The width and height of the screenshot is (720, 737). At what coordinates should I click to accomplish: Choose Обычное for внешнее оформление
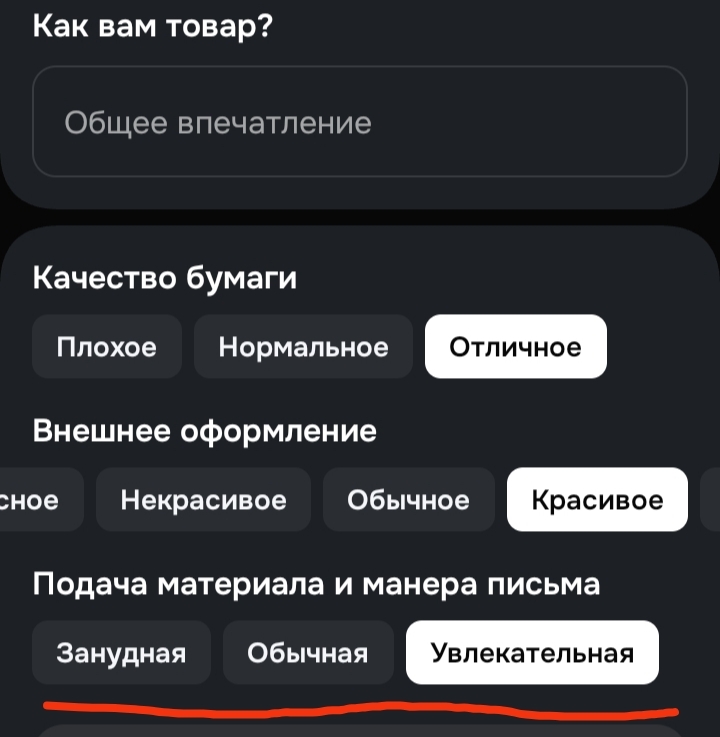(408, 499)
